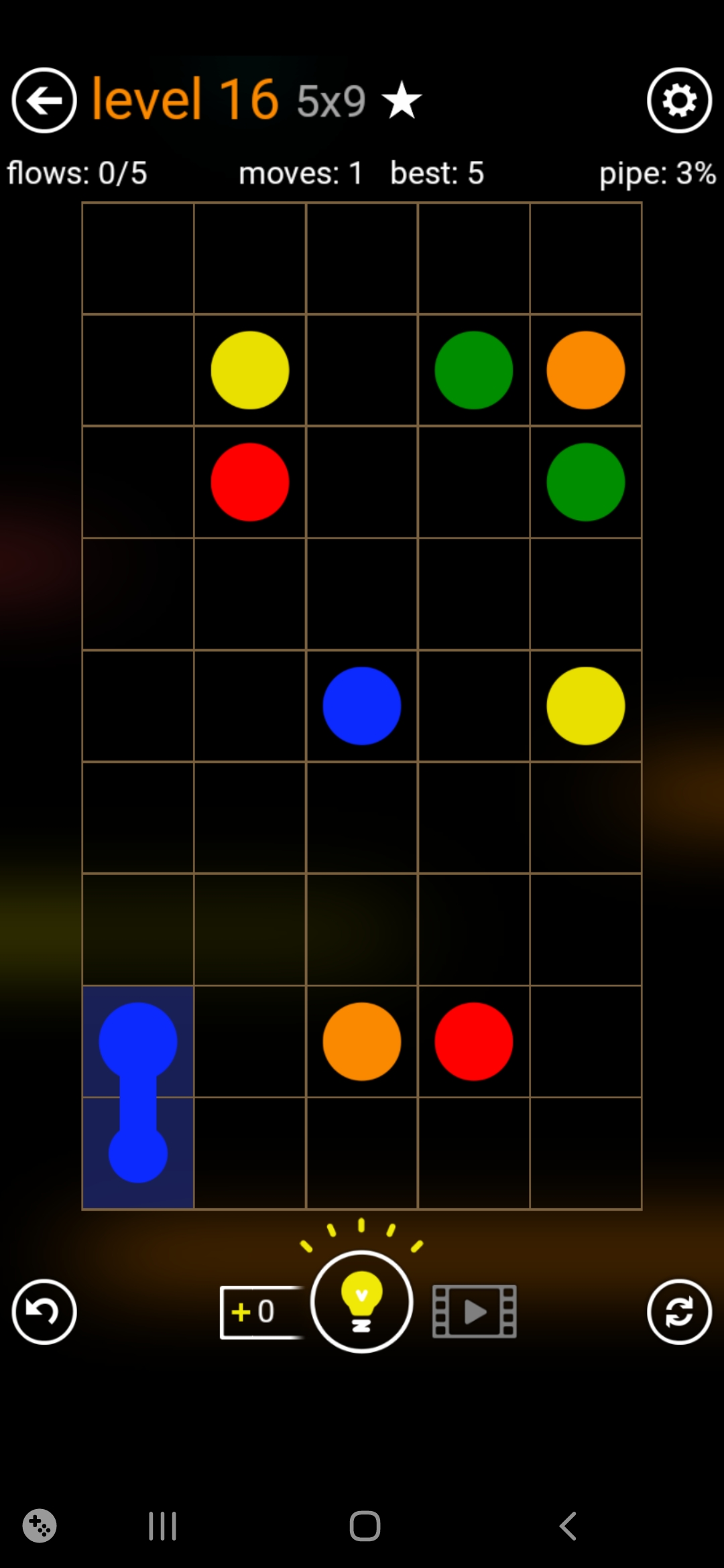Tap the system home button
Image resolution: width=724 pixels, height=1568 pixels.
pos(365,1526)
